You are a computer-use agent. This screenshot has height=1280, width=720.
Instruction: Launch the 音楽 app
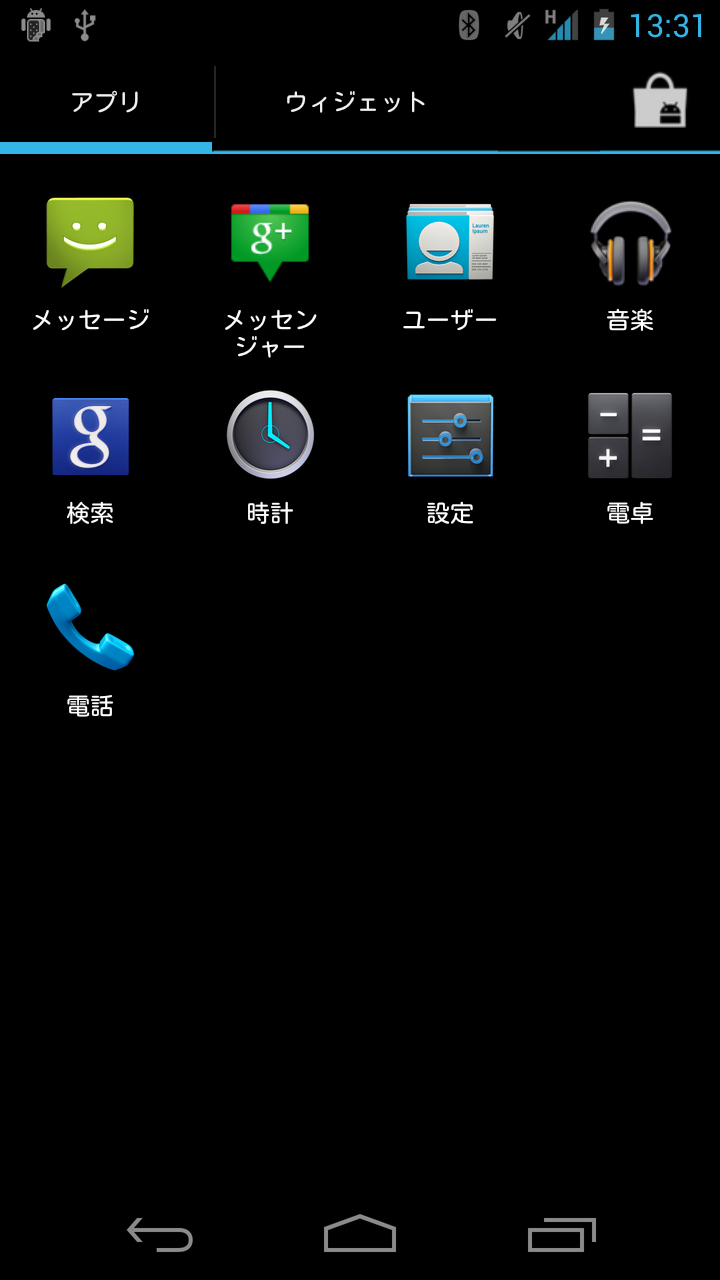(x=630, y=262)
